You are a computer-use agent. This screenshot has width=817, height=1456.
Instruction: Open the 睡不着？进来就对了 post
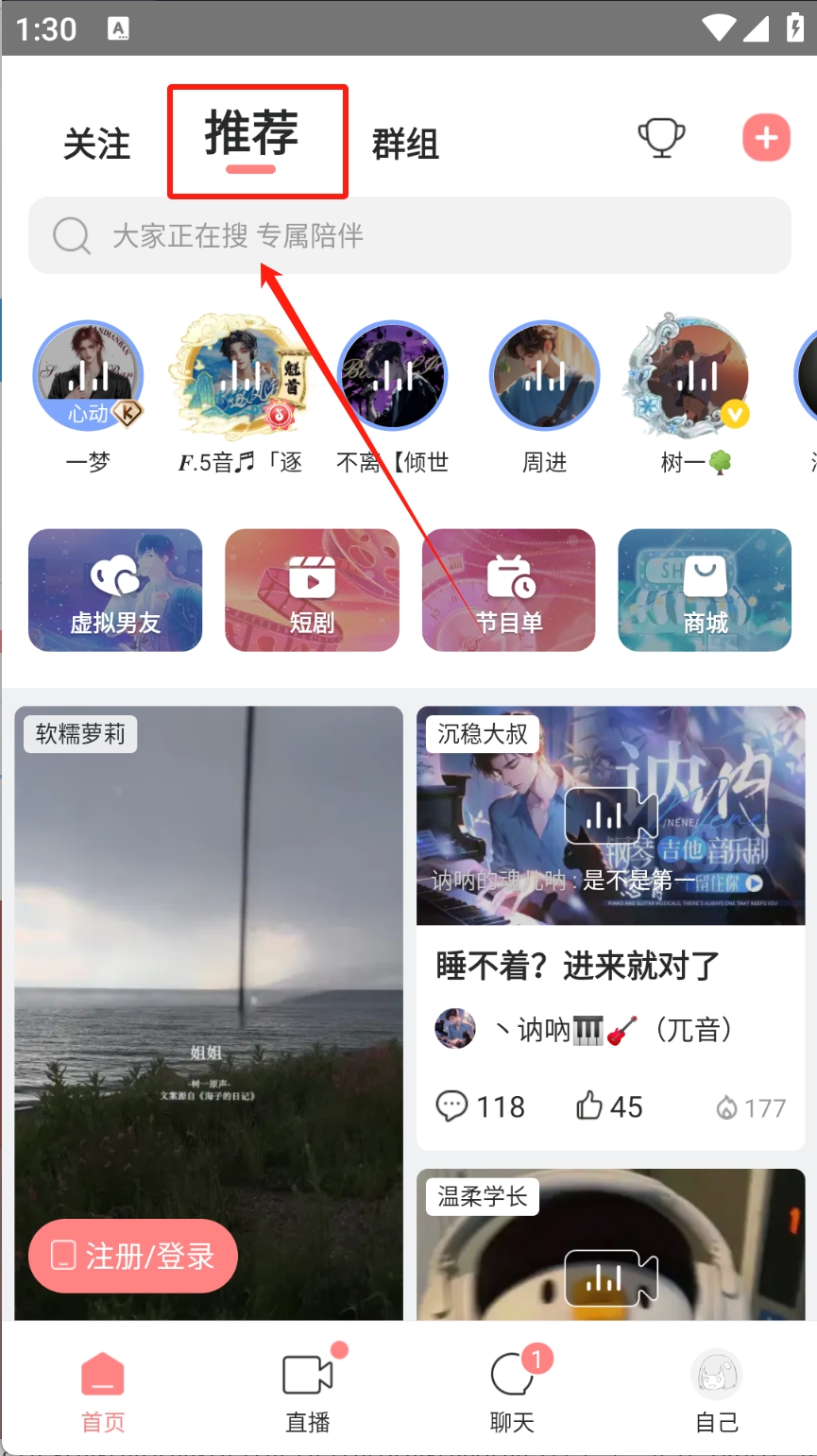tap(577, 966)
